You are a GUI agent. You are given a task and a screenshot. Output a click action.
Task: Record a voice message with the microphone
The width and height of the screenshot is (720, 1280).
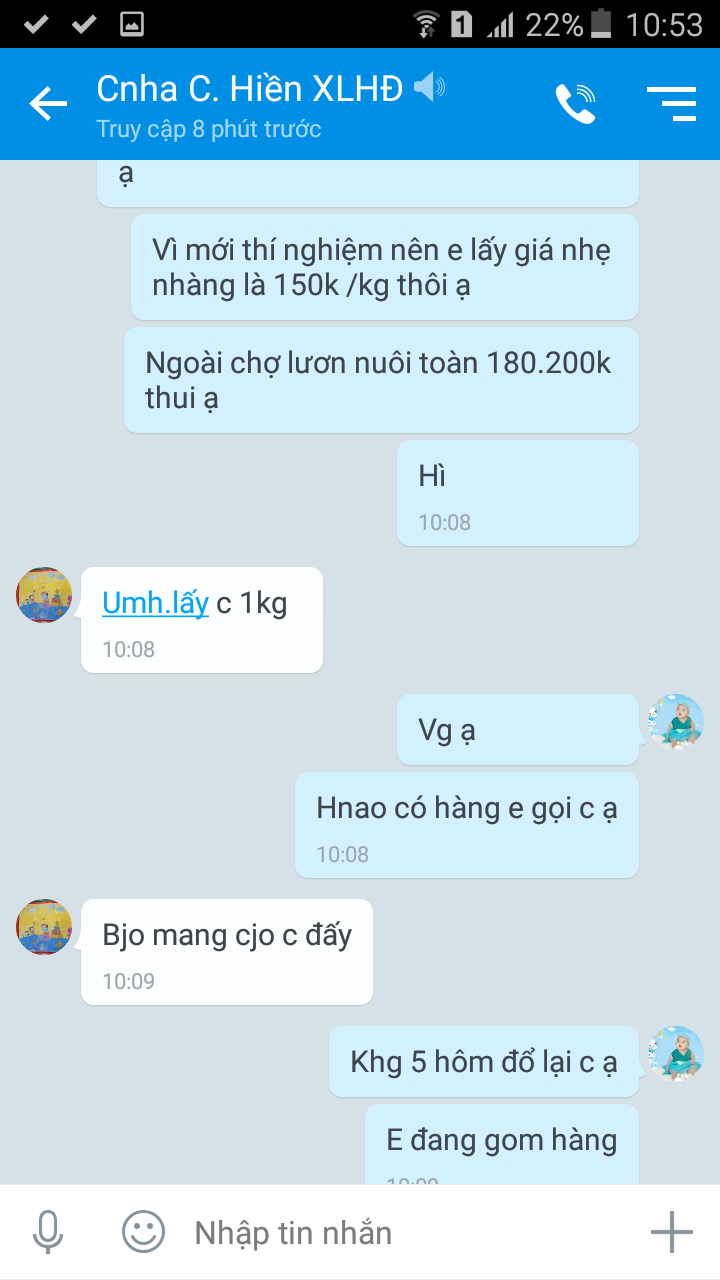48,1232
